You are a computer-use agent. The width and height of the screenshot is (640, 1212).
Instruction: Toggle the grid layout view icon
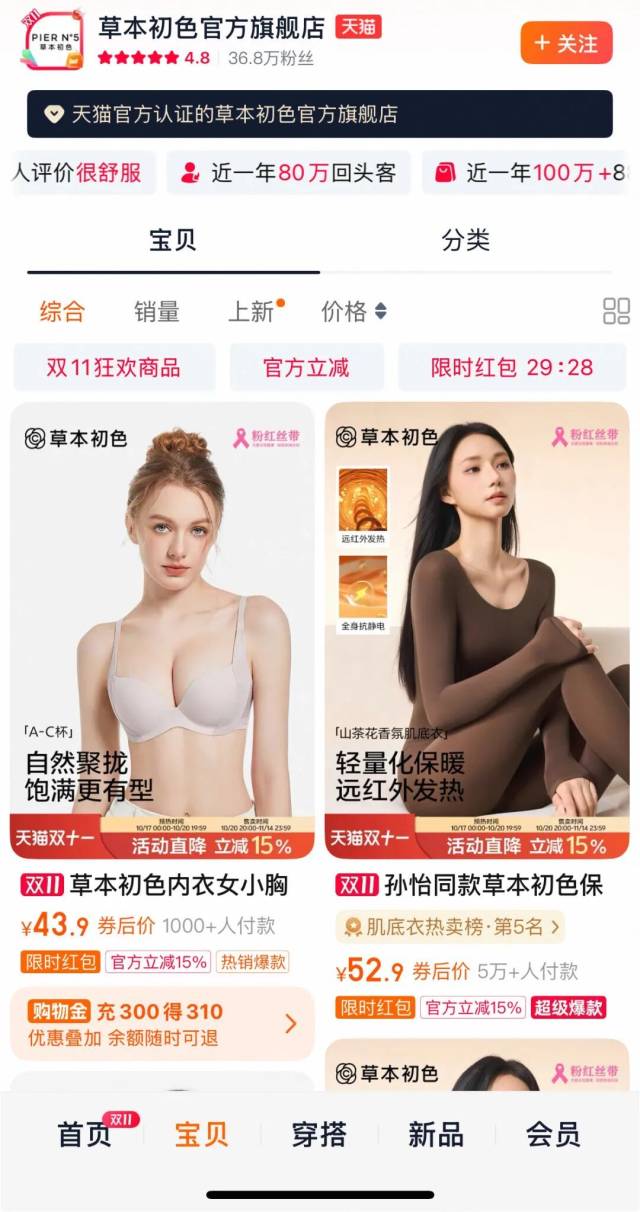616,311
